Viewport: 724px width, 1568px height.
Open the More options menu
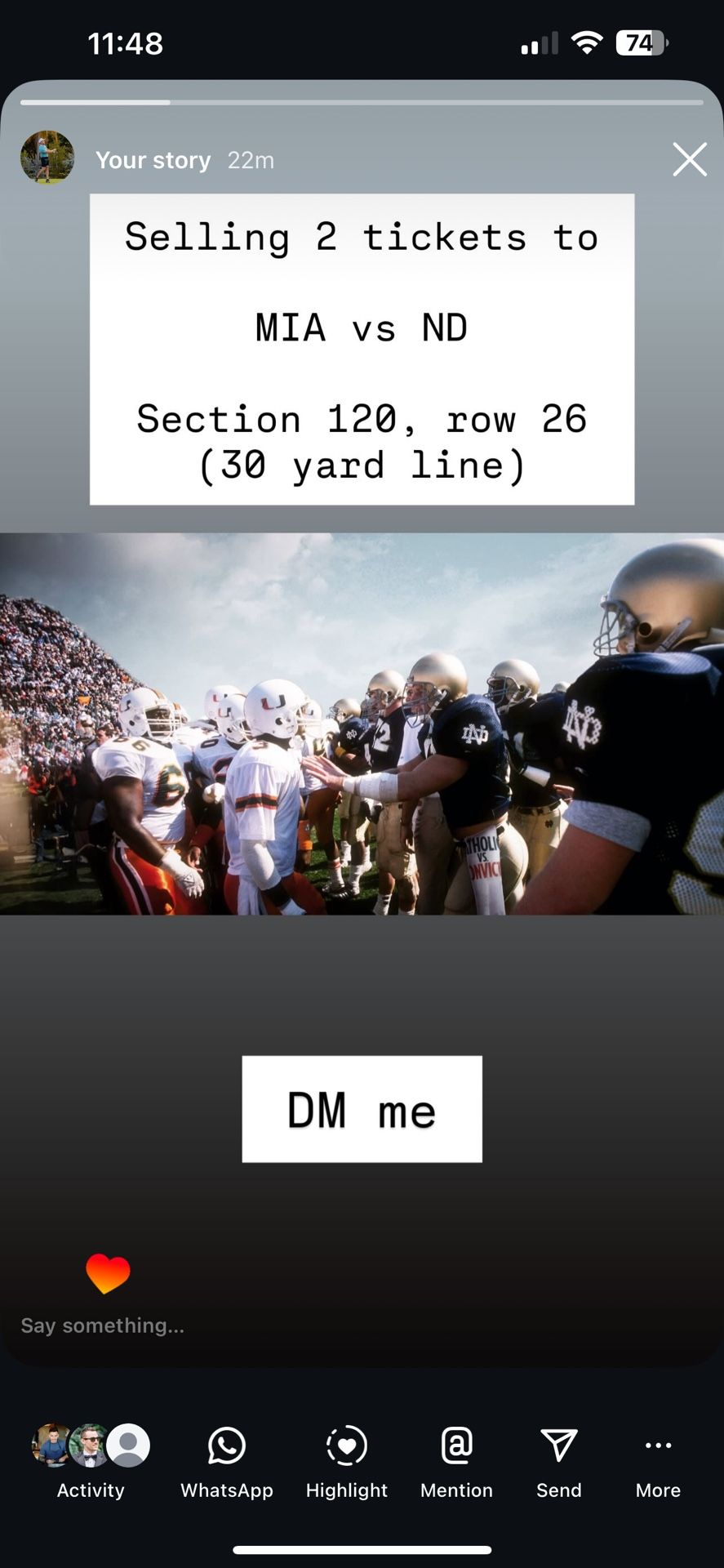click(x=658, y=1461)
